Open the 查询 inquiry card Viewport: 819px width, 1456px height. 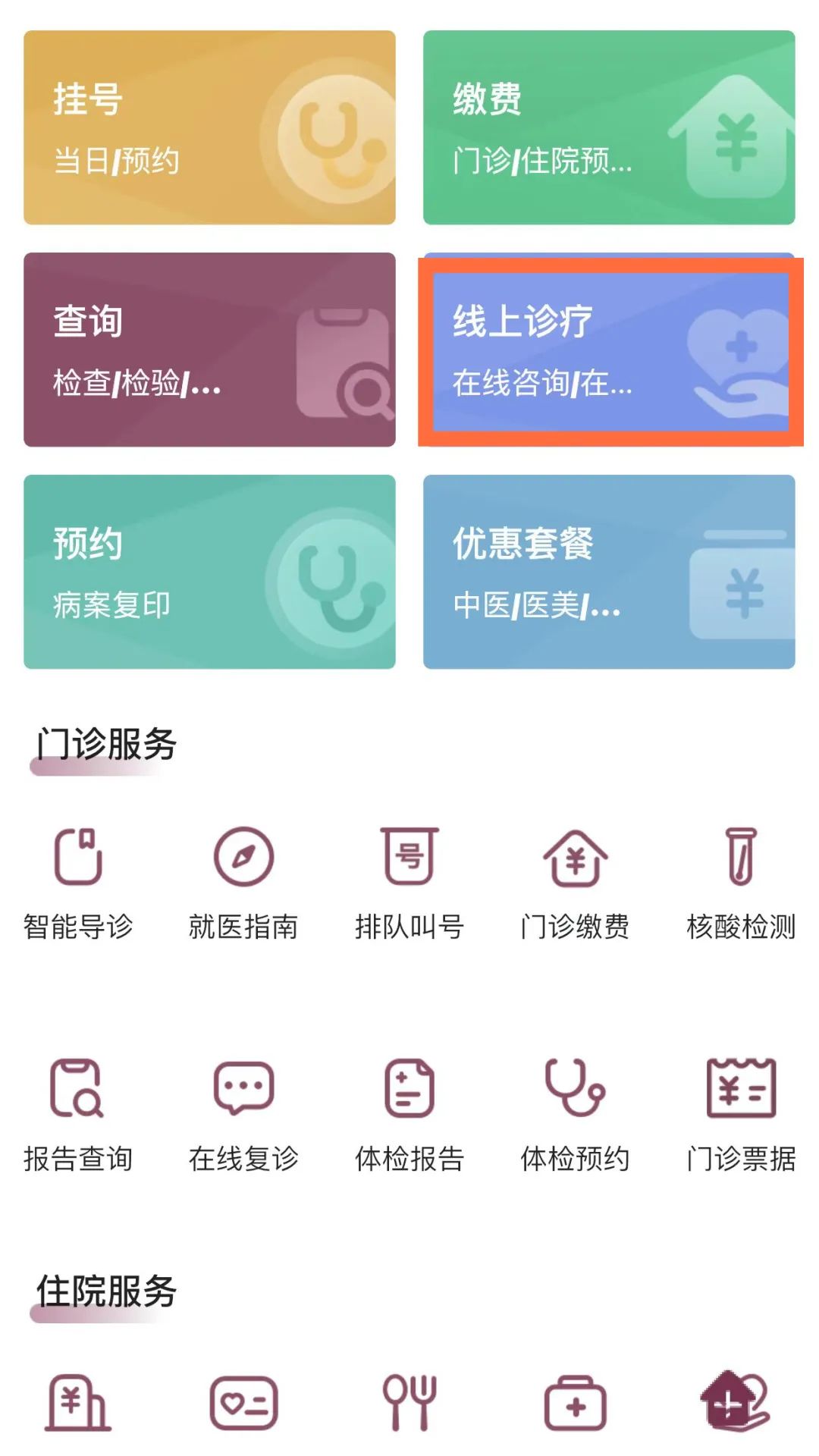(x=209, y=350)
